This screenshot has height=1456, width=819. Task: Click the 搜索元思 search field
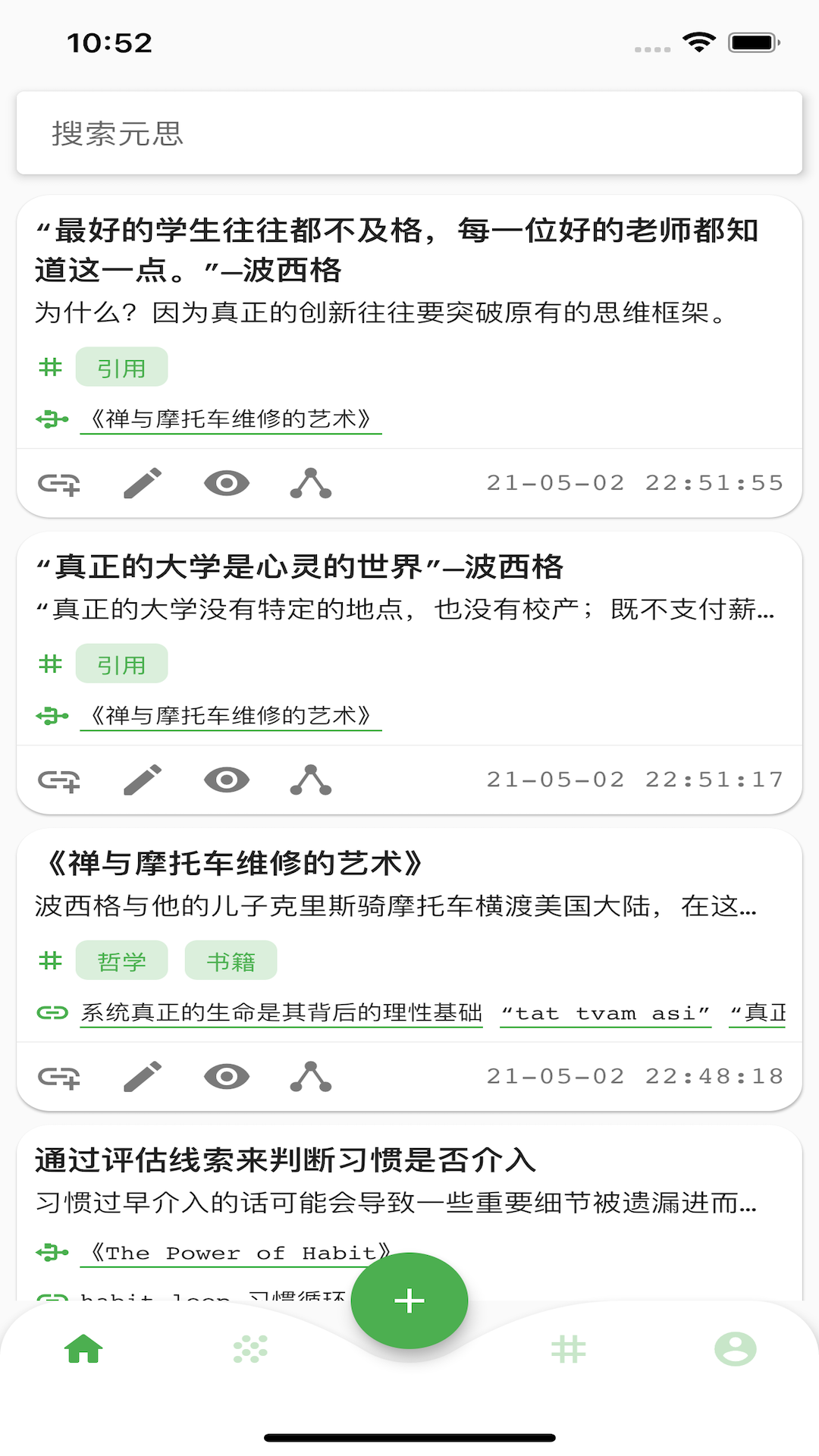click(409, 133)
